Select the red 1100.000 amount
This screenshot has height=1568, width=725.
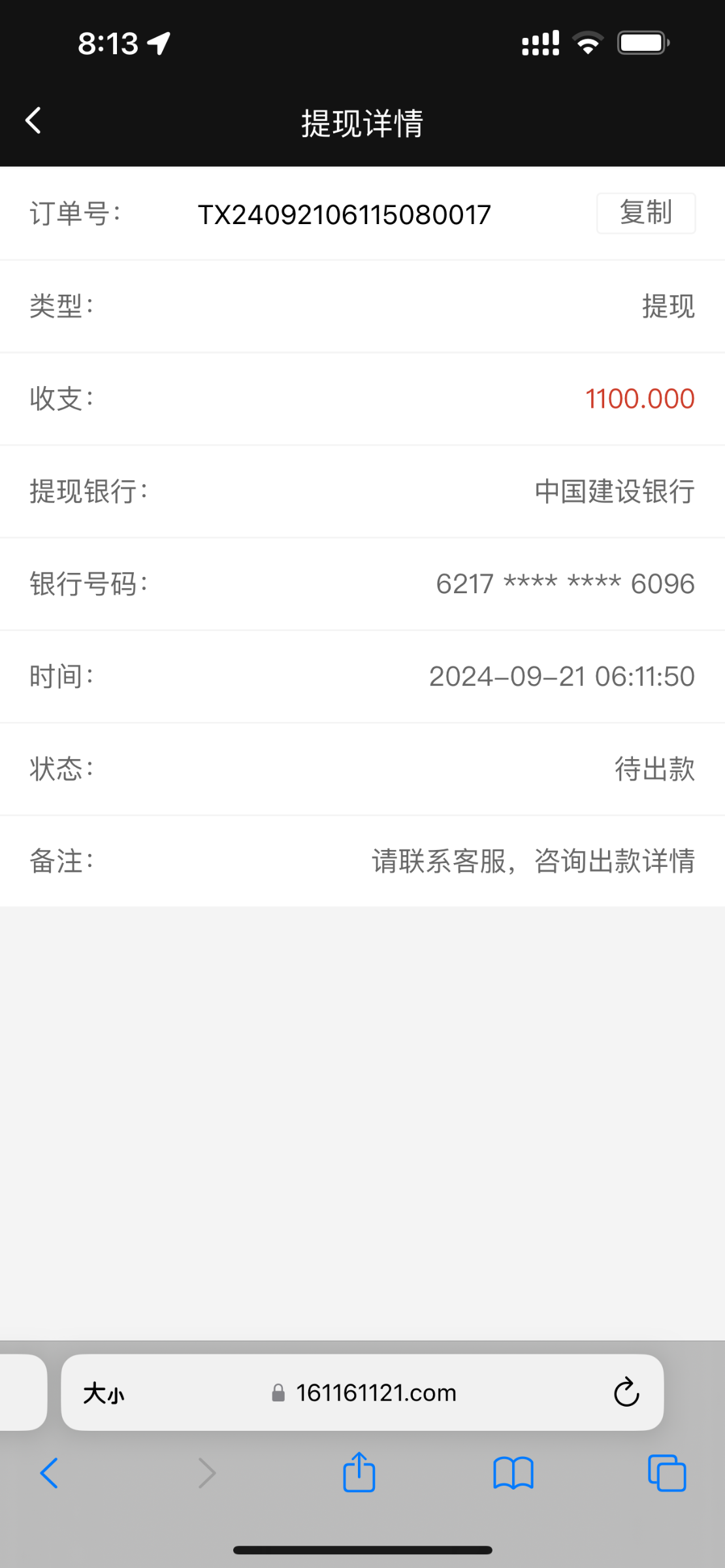pyautogui.click(x=640, y=399)
